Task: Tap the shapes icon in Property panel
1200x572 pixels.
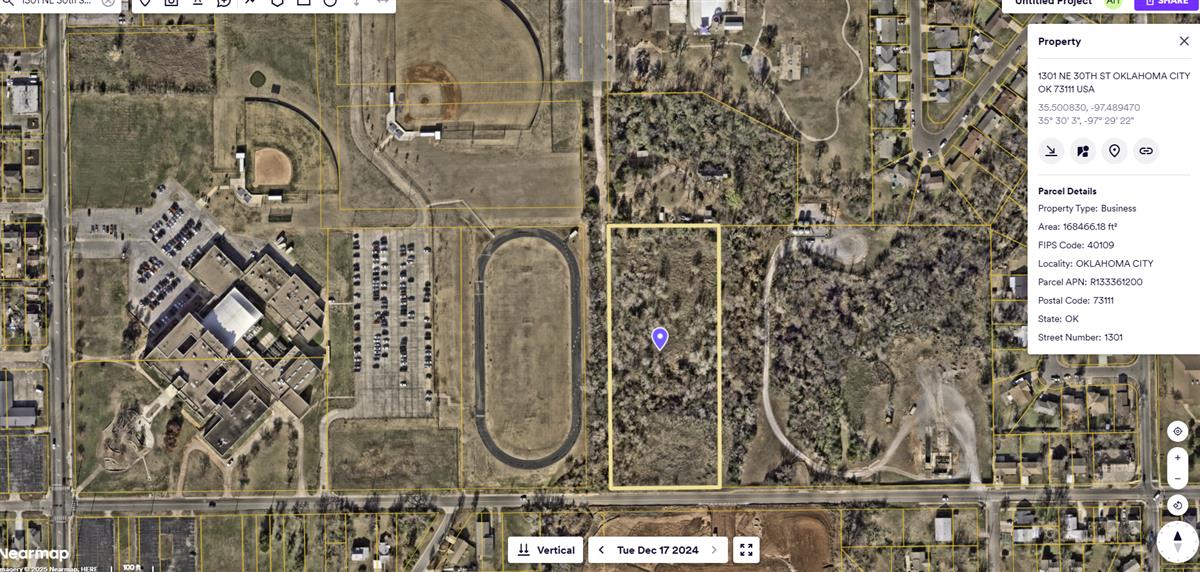Action: click(x=1083, y=151)
